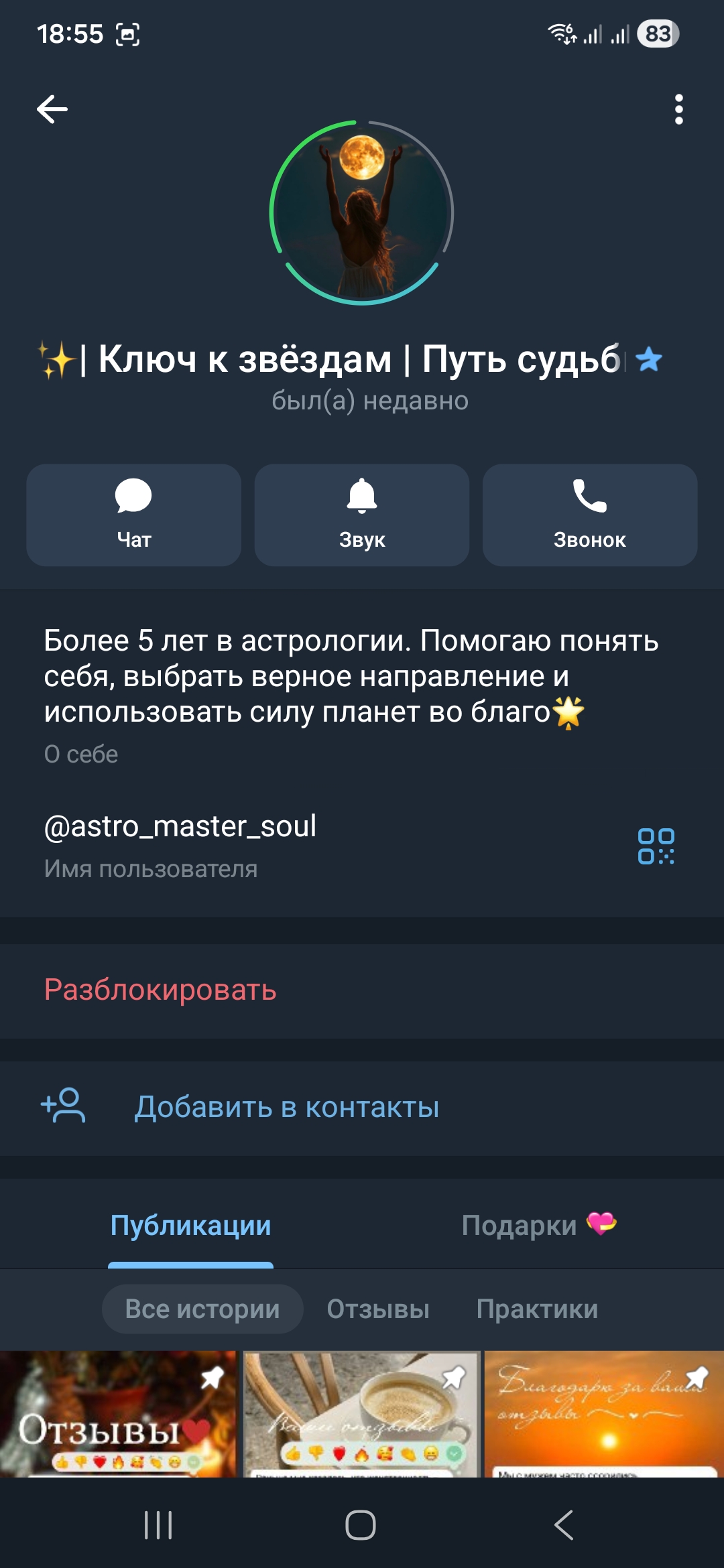Open the orange sunset story tile
This screenshot has width=724, height=1568.
603,1414
